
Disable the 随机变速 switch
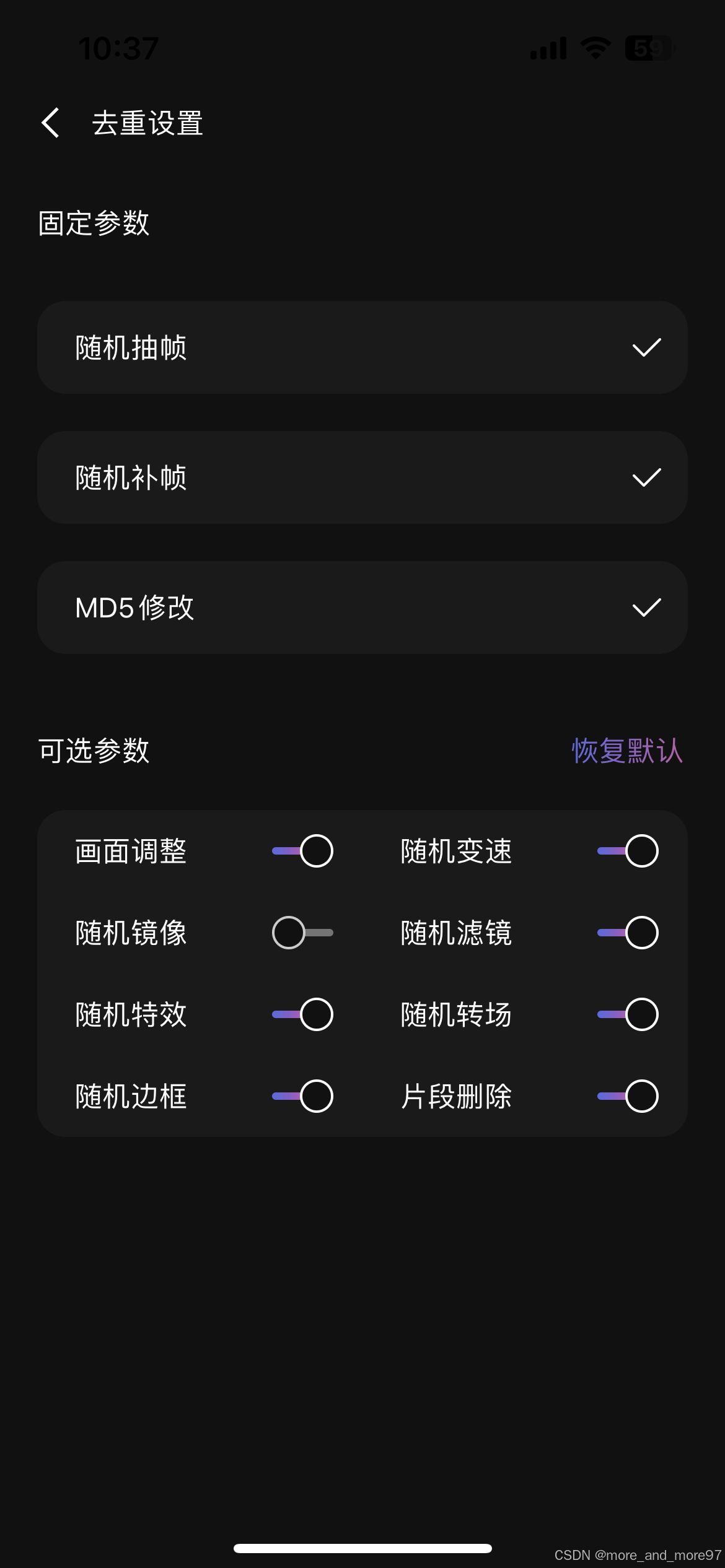(x=628, y=851)
